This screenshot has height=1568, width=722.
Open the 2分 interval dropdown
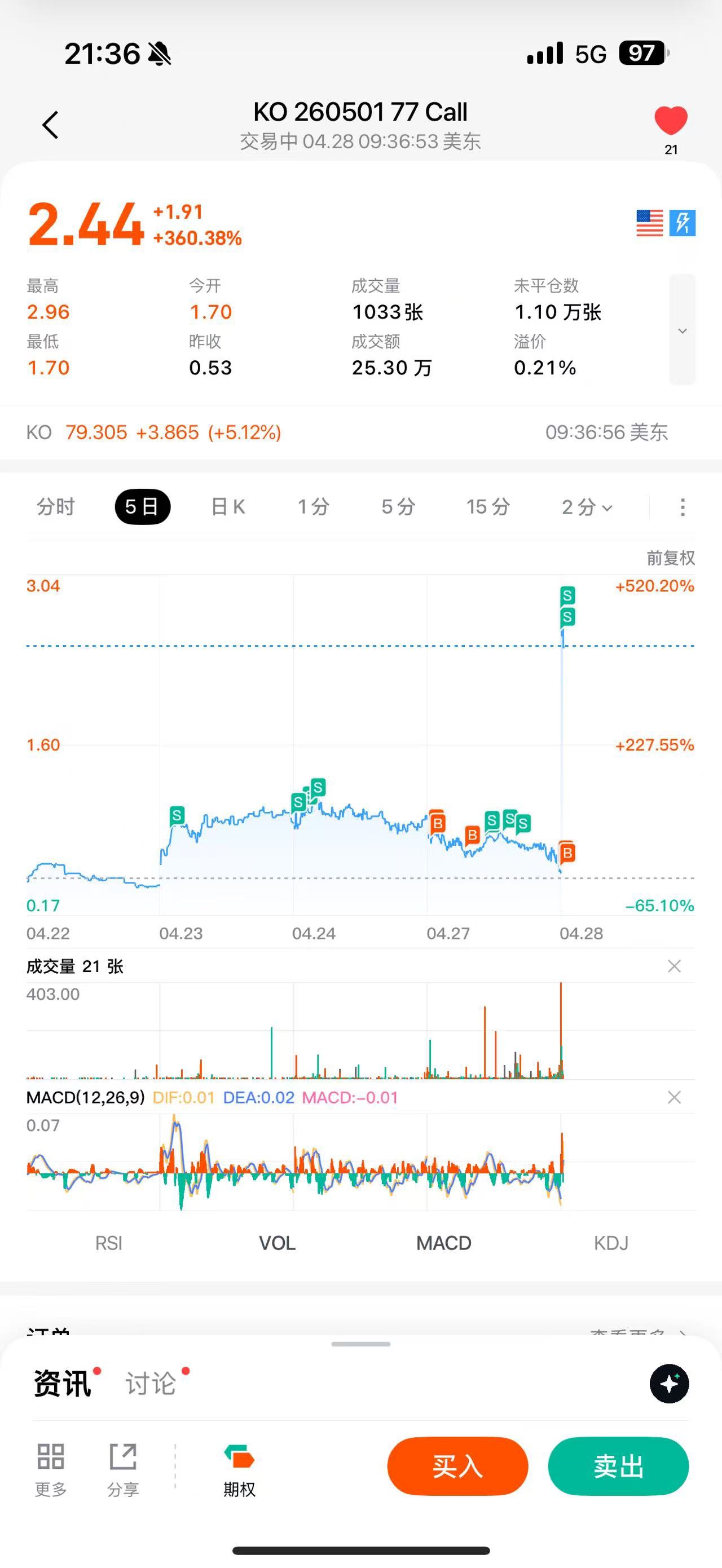(586, 506)
